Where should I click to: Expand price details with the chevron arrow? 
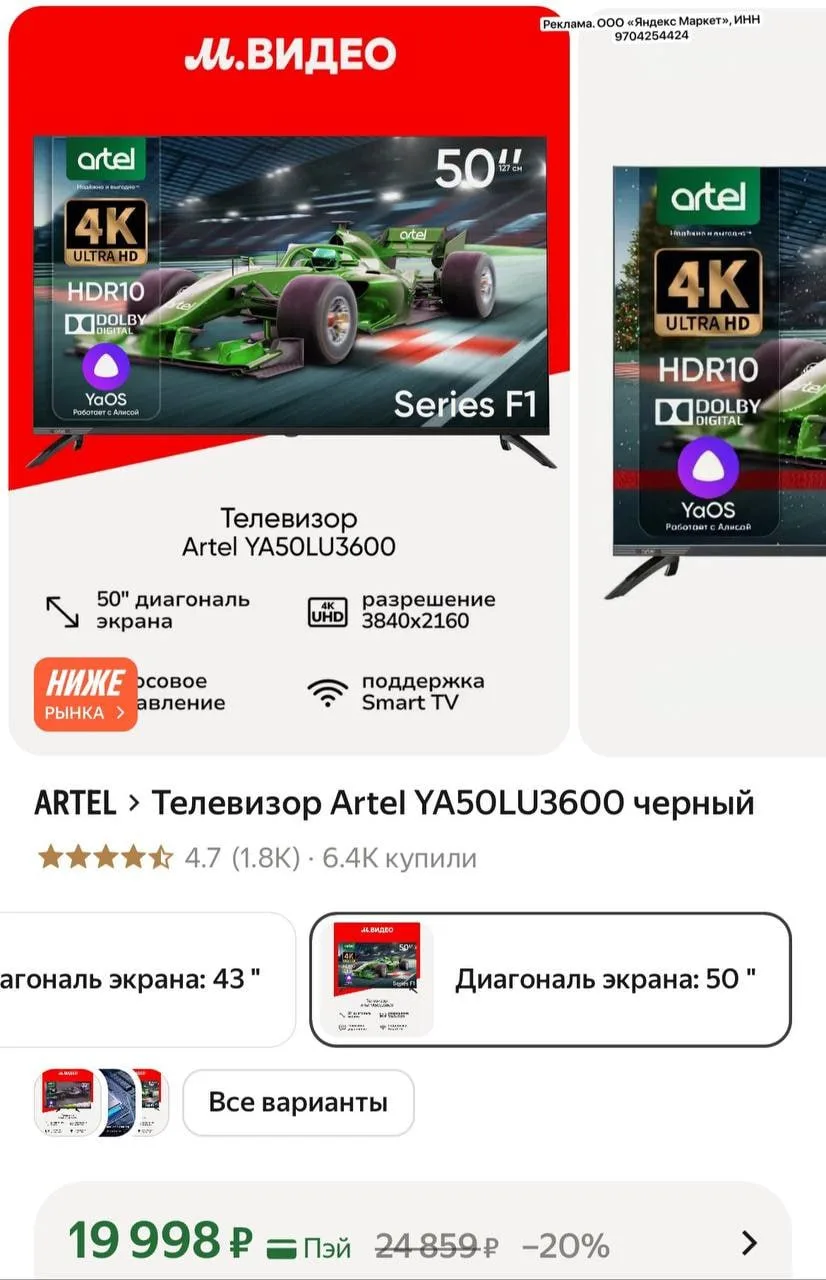pyautogui.click(x=748, y=1243)
